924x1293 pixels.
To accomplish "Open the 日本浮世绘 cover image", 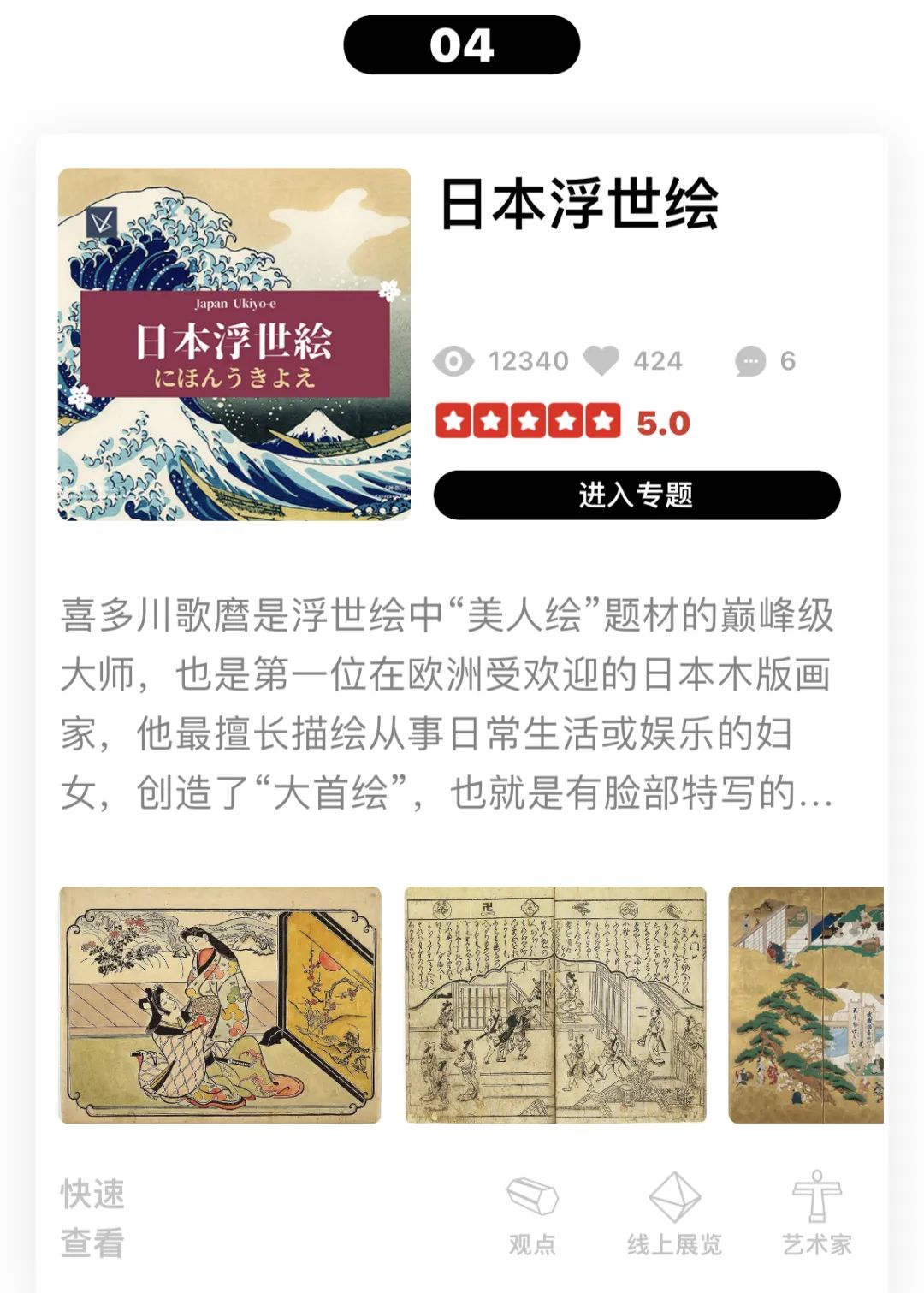I will click(234, 344).
